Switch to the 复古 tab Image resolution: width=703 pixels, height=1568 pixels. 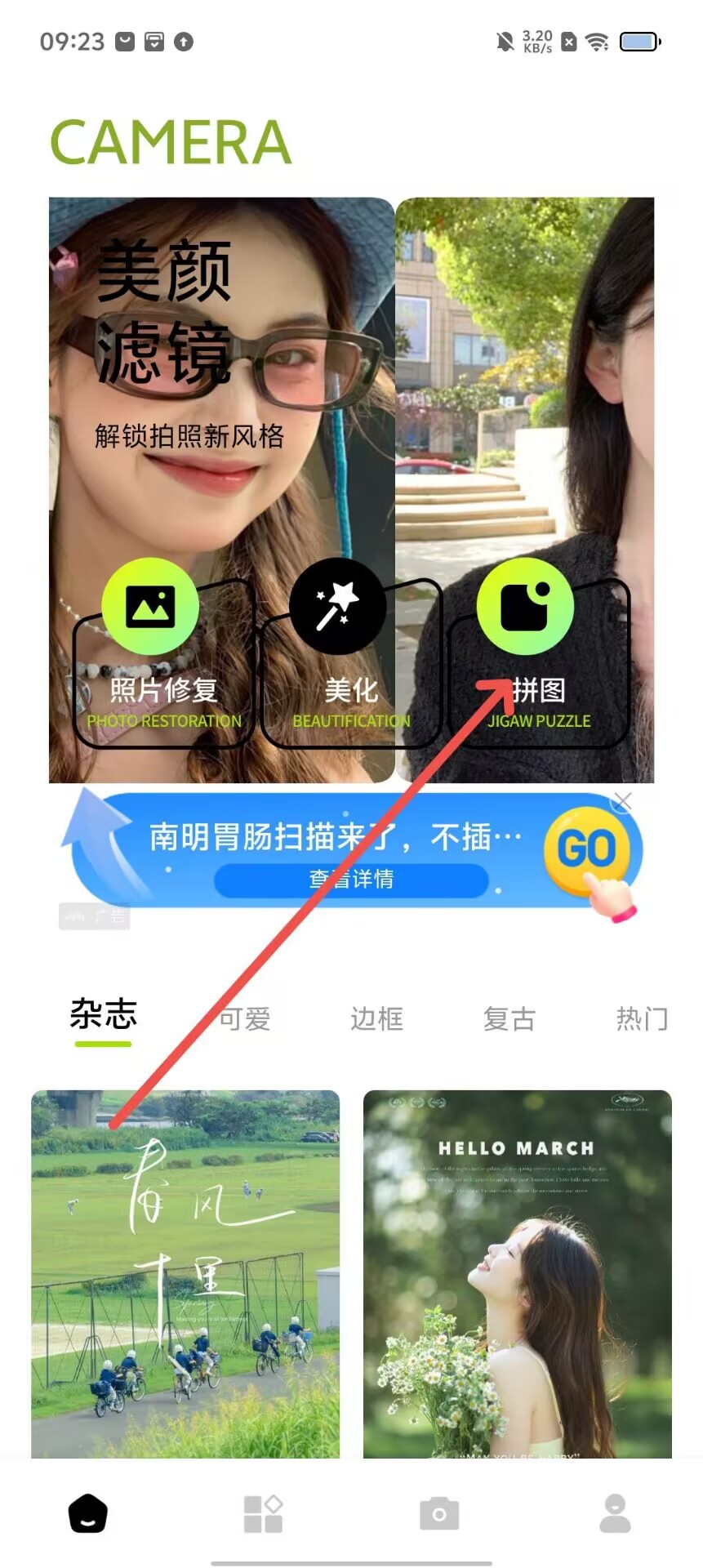pos(509,1019)
